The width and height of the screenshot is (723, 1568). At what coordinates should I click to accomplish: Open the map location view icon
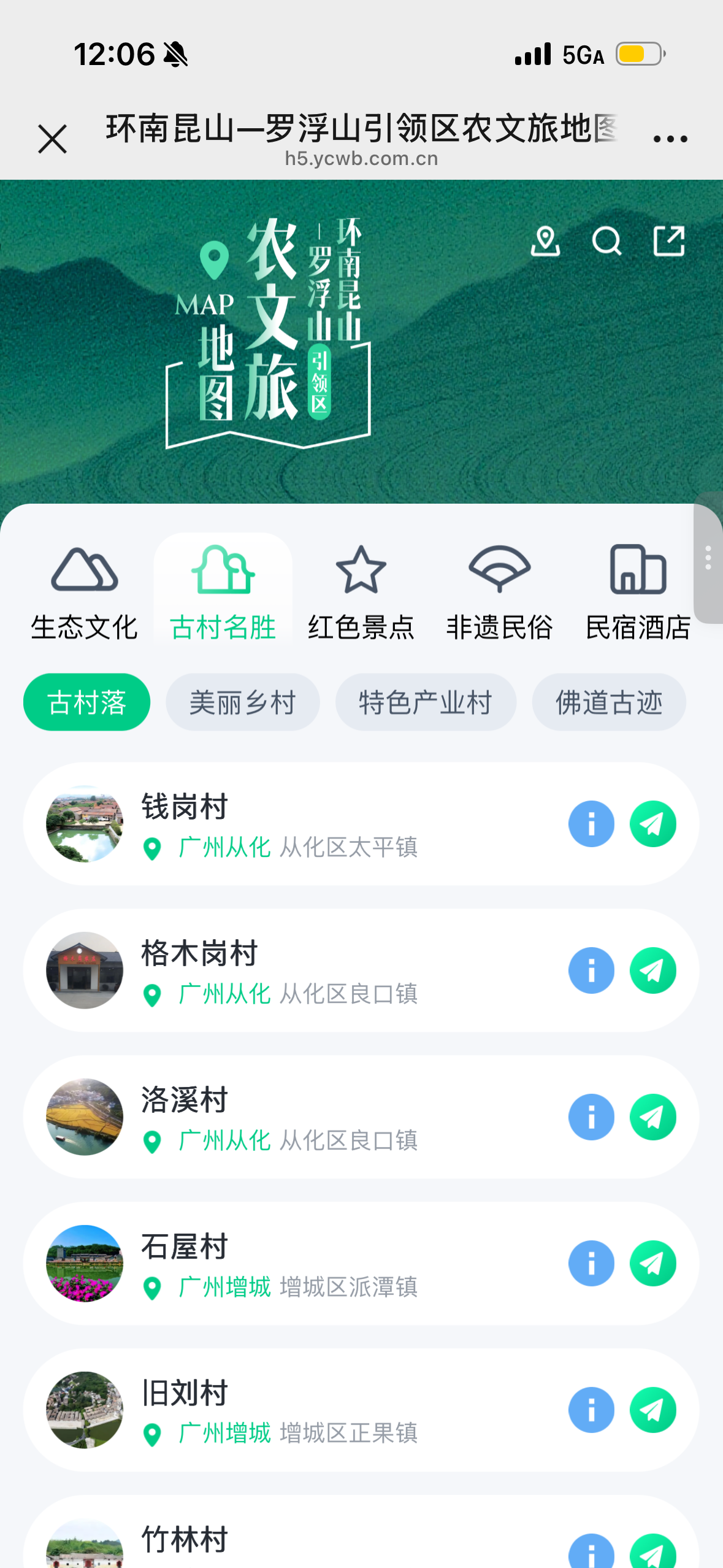(545, 241)
